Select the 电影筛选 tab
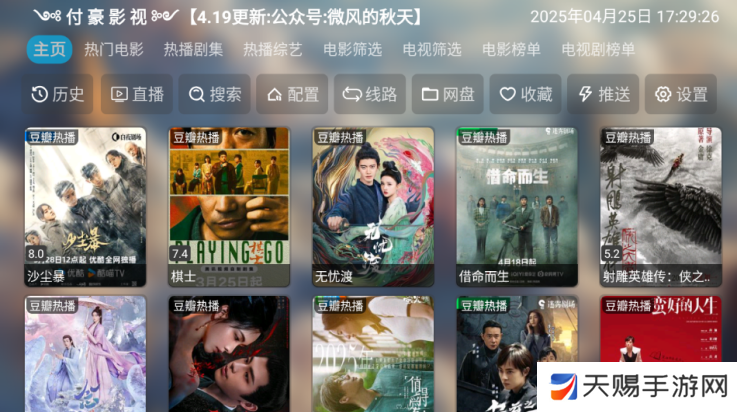737x412 pixels. 352,49
